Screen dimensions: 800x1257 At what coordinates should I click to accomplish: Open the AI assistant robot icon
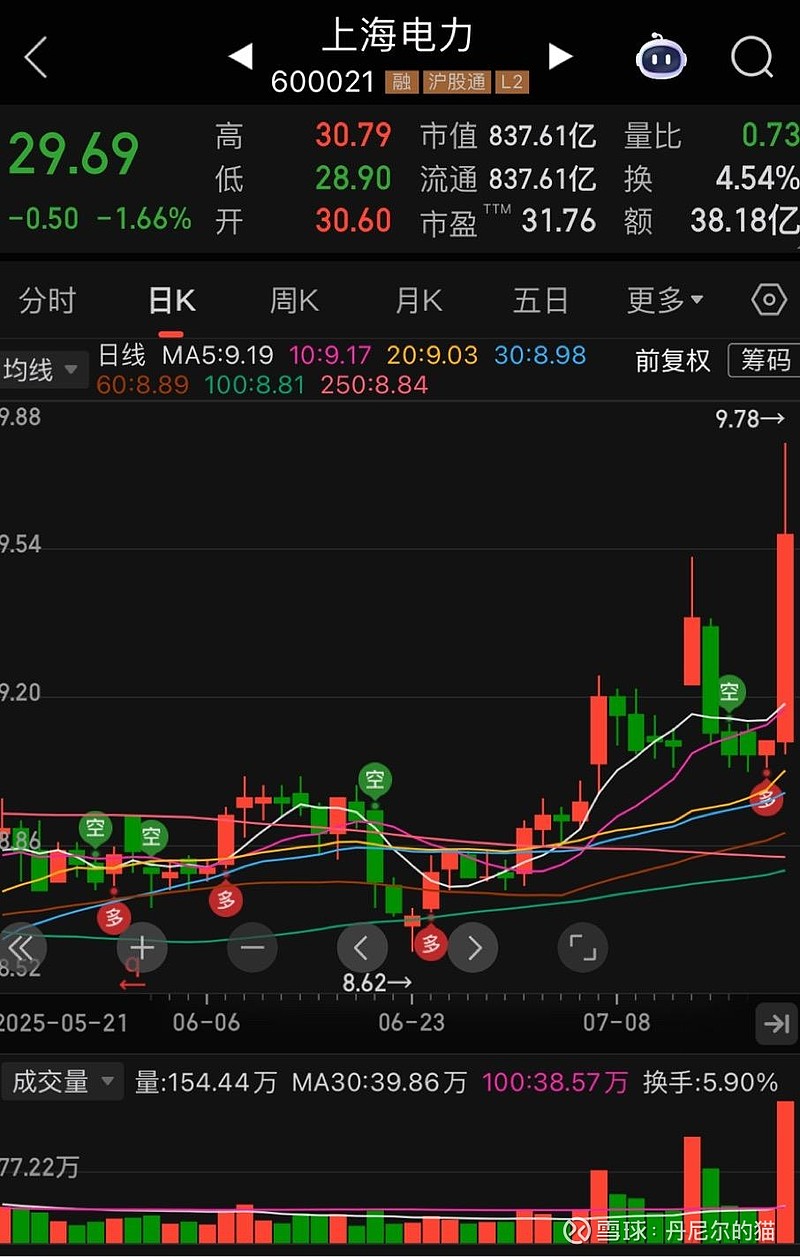[x=660, y=58]
